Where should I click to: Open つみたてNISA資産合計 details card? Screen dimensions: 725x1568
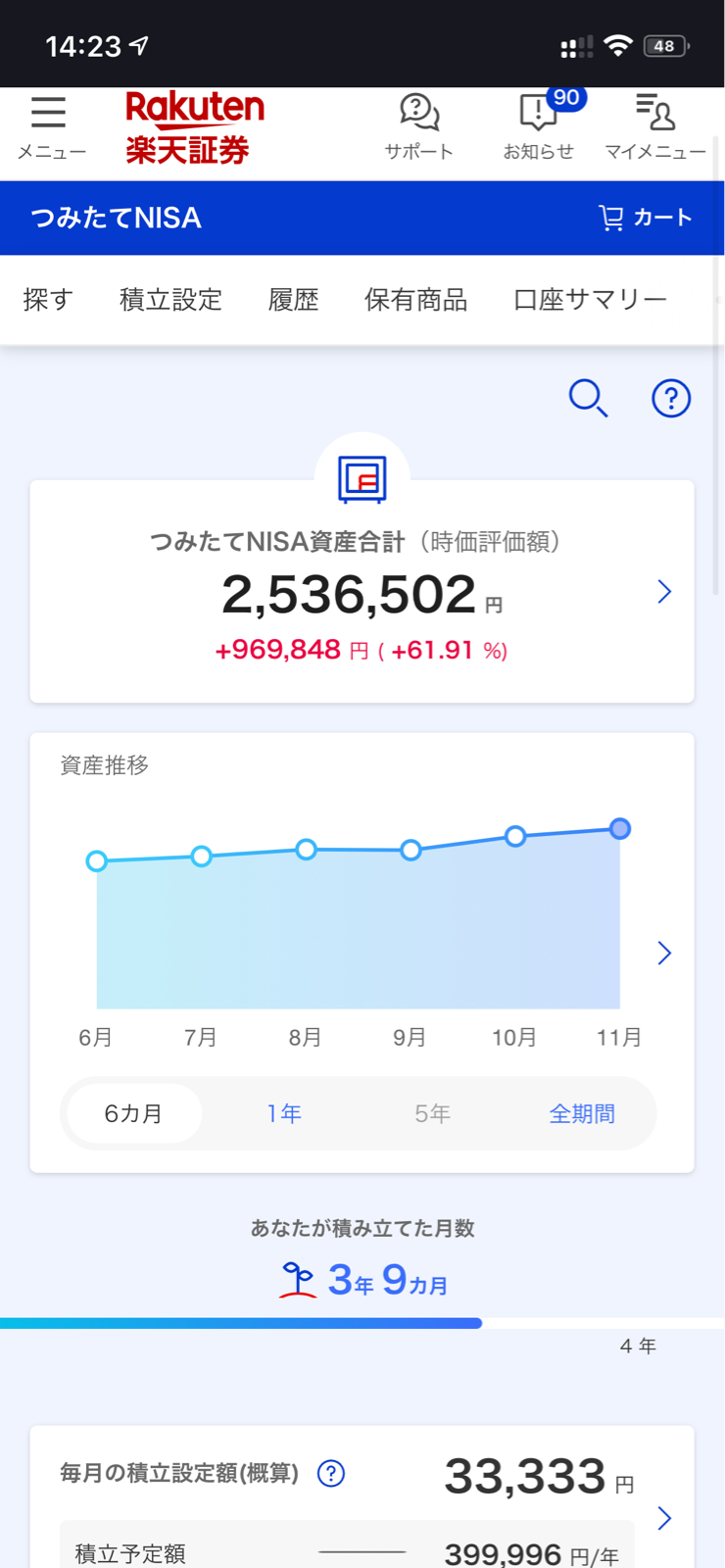point(663,591)
